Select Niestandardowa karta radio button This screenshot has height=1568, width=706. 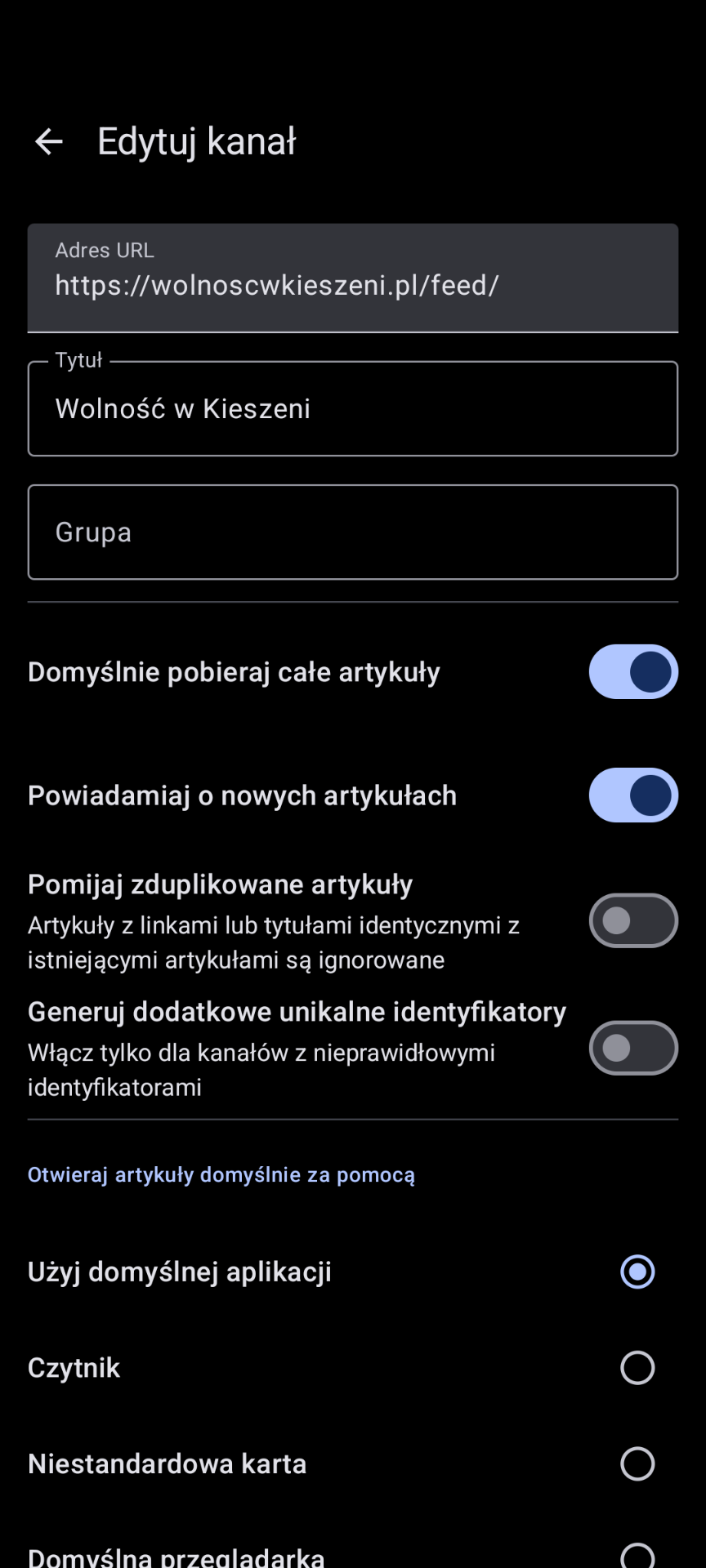[x=637, y=1463]
